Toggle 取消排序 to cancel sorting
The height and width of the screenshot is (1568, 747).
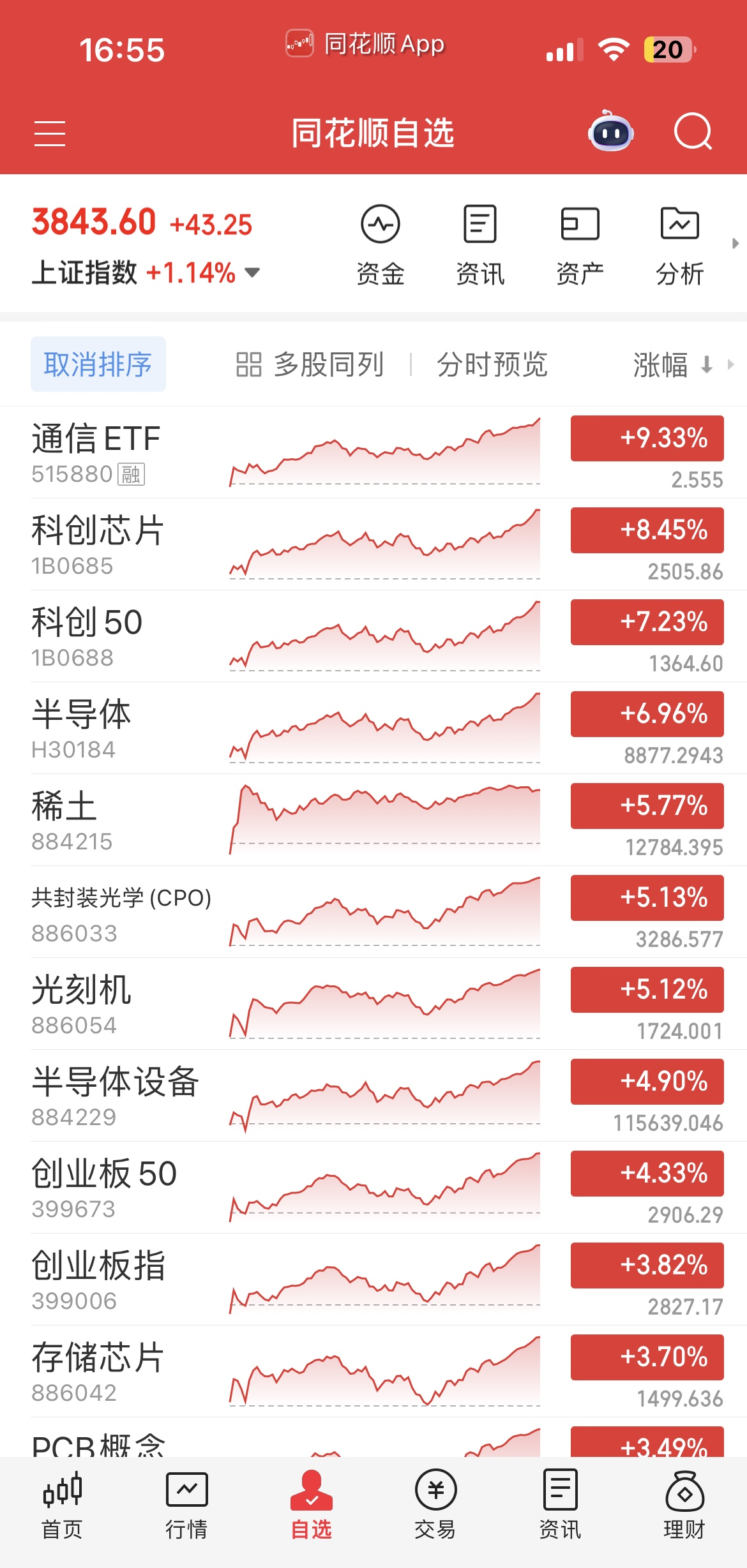(x=98, y=364)
